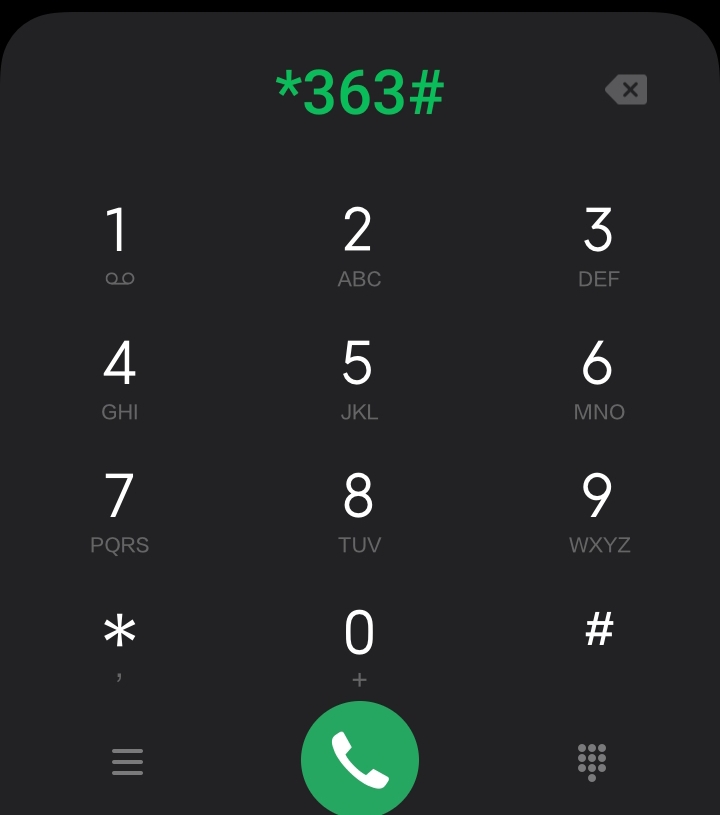Hide the dial pad with keypad icon
720x815 pixels.
592,762
